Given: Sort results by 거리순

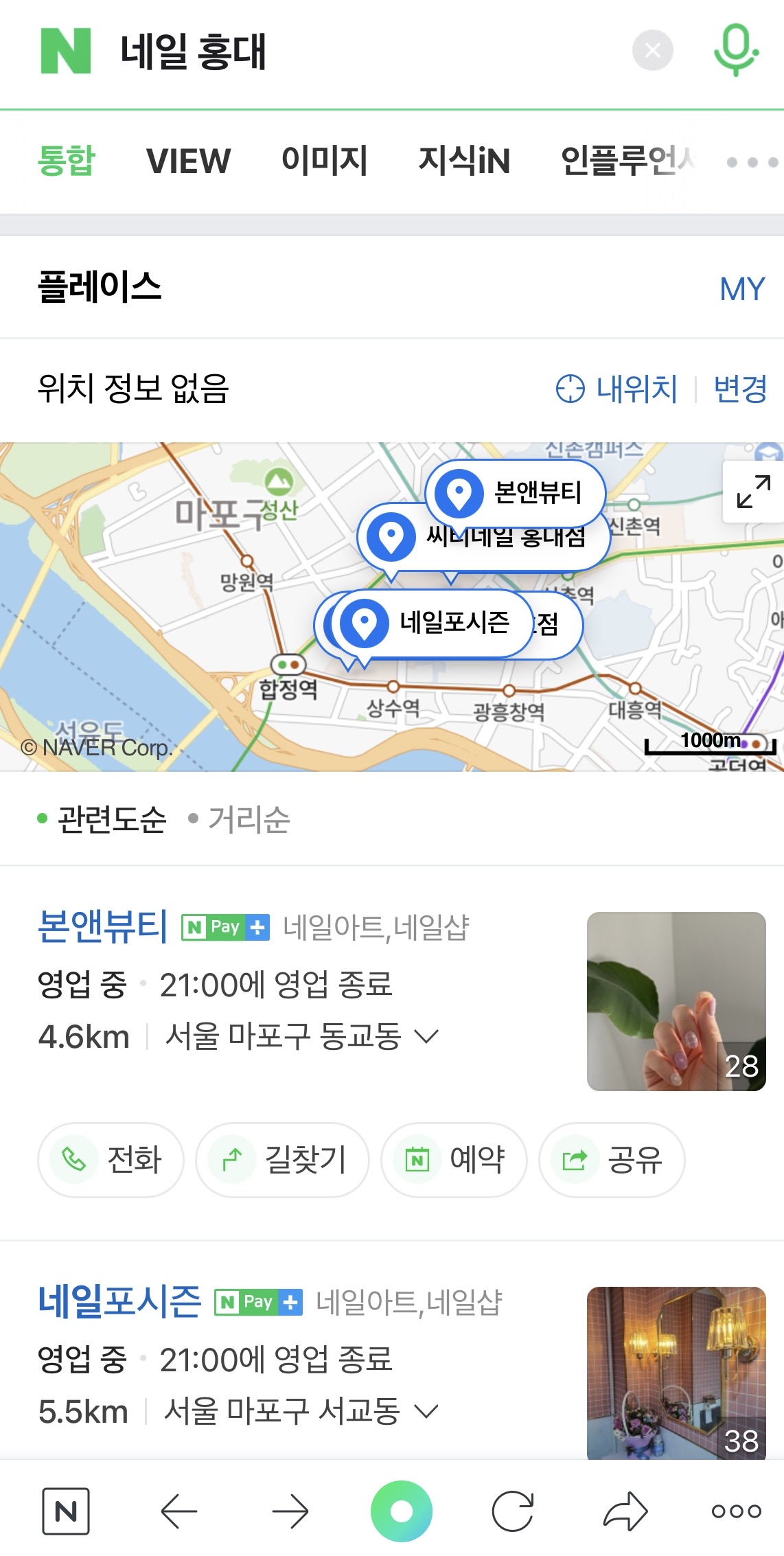Looking at the screenshot, I should pyautogui.click(x=240, y=819).
